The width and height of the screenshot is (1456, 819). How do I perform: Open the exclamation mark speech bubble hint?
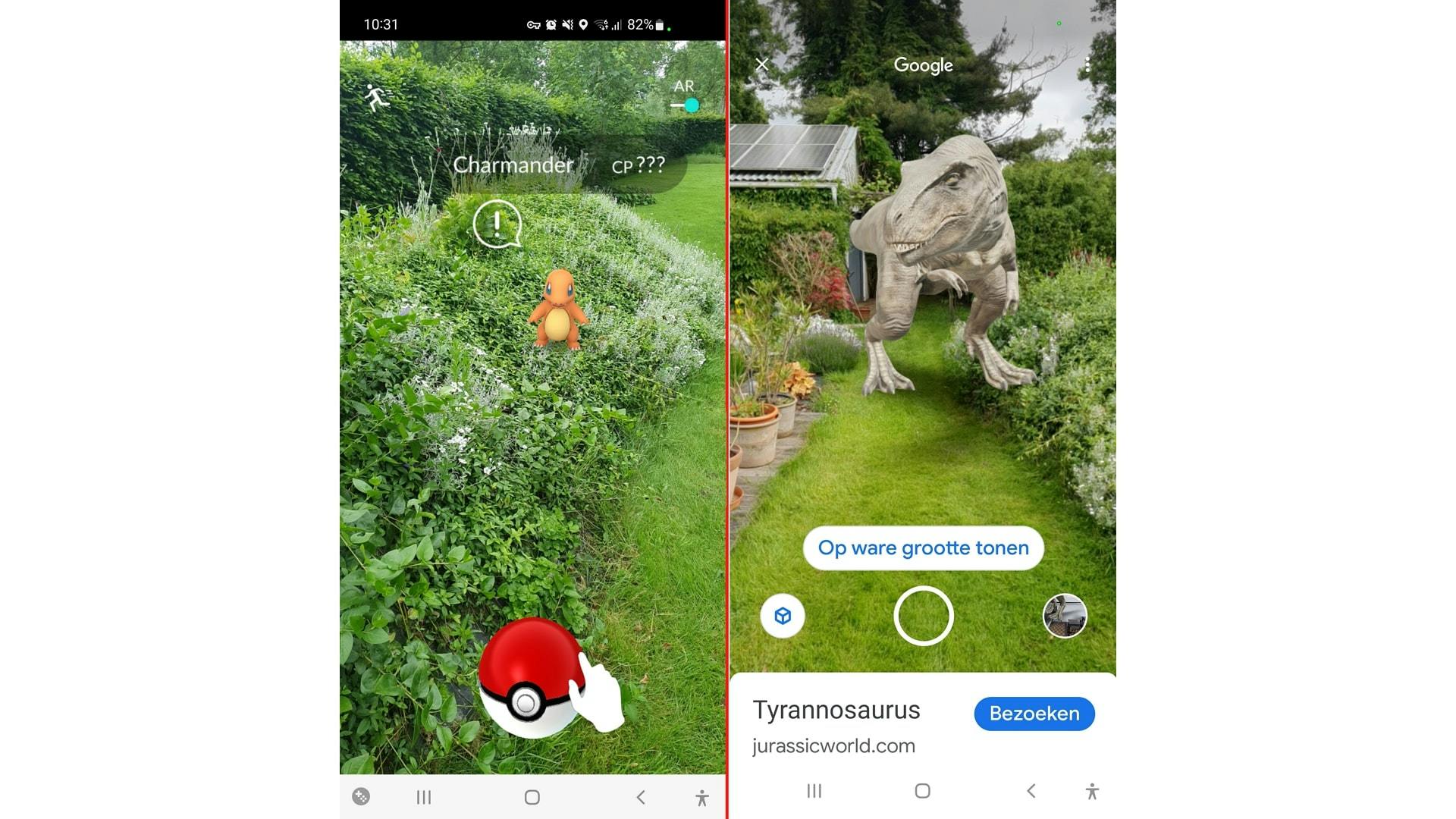[497, 224]
